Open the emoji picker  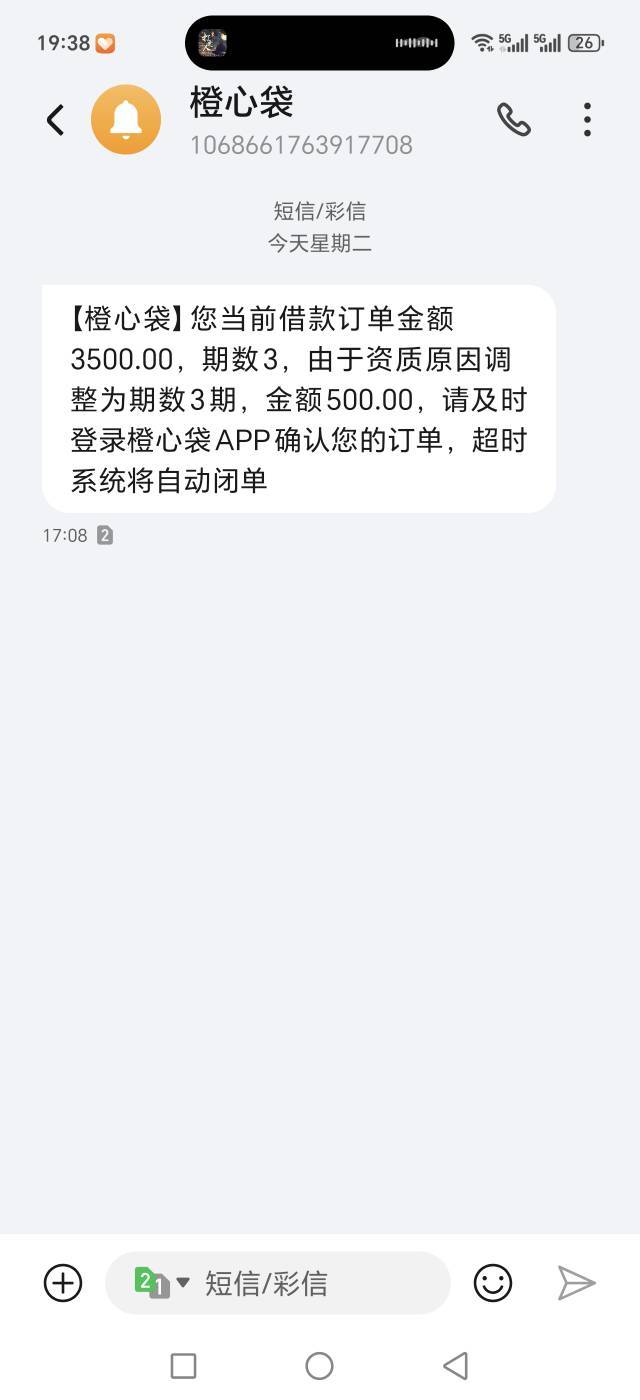(x=493, y=1283)
